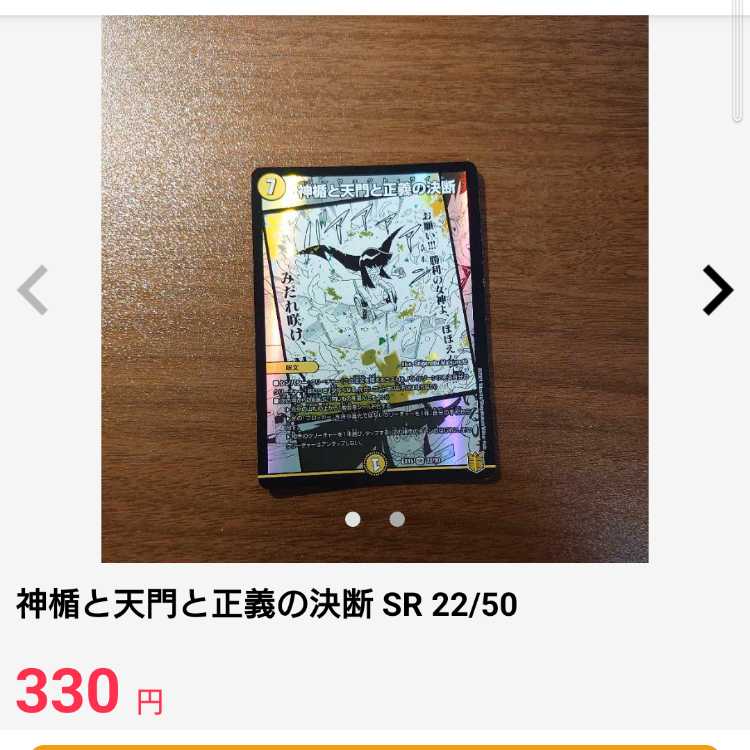Select the first image indicator dot
The image size is (750, 750).
[x=352, y=519]
